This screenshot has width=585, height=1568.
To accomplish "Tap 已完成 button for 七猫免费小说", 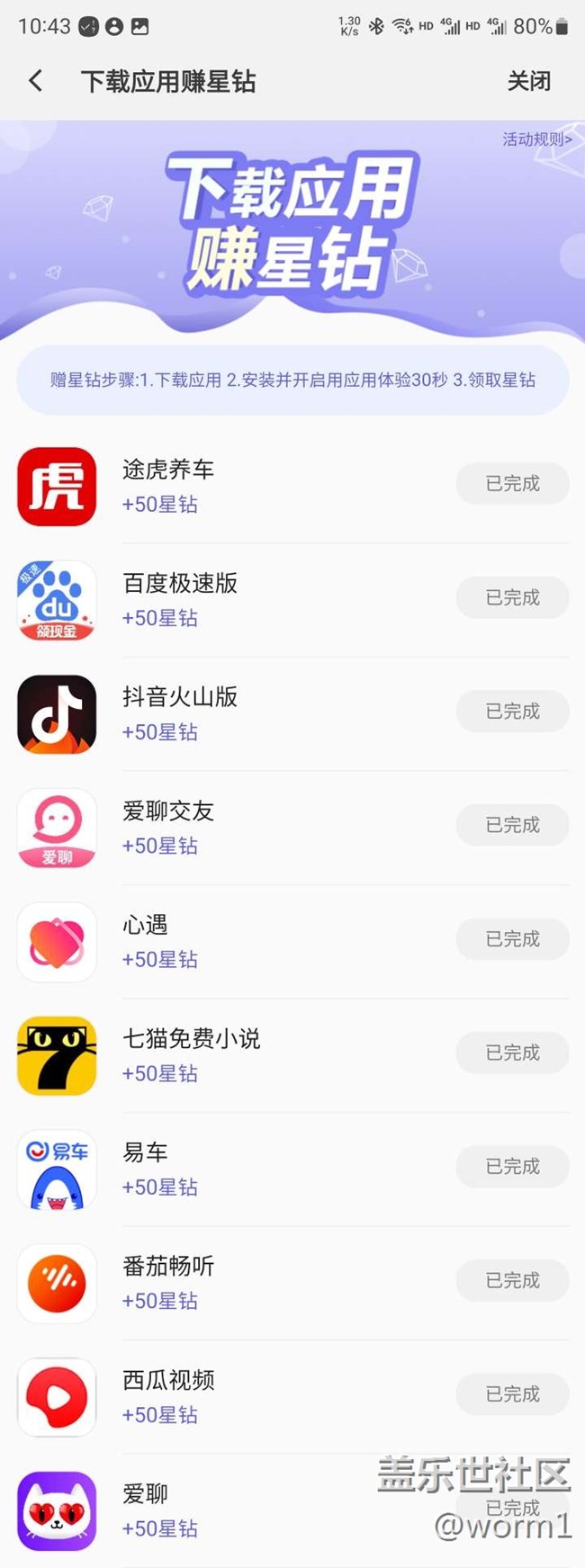I will [512, 1053].
